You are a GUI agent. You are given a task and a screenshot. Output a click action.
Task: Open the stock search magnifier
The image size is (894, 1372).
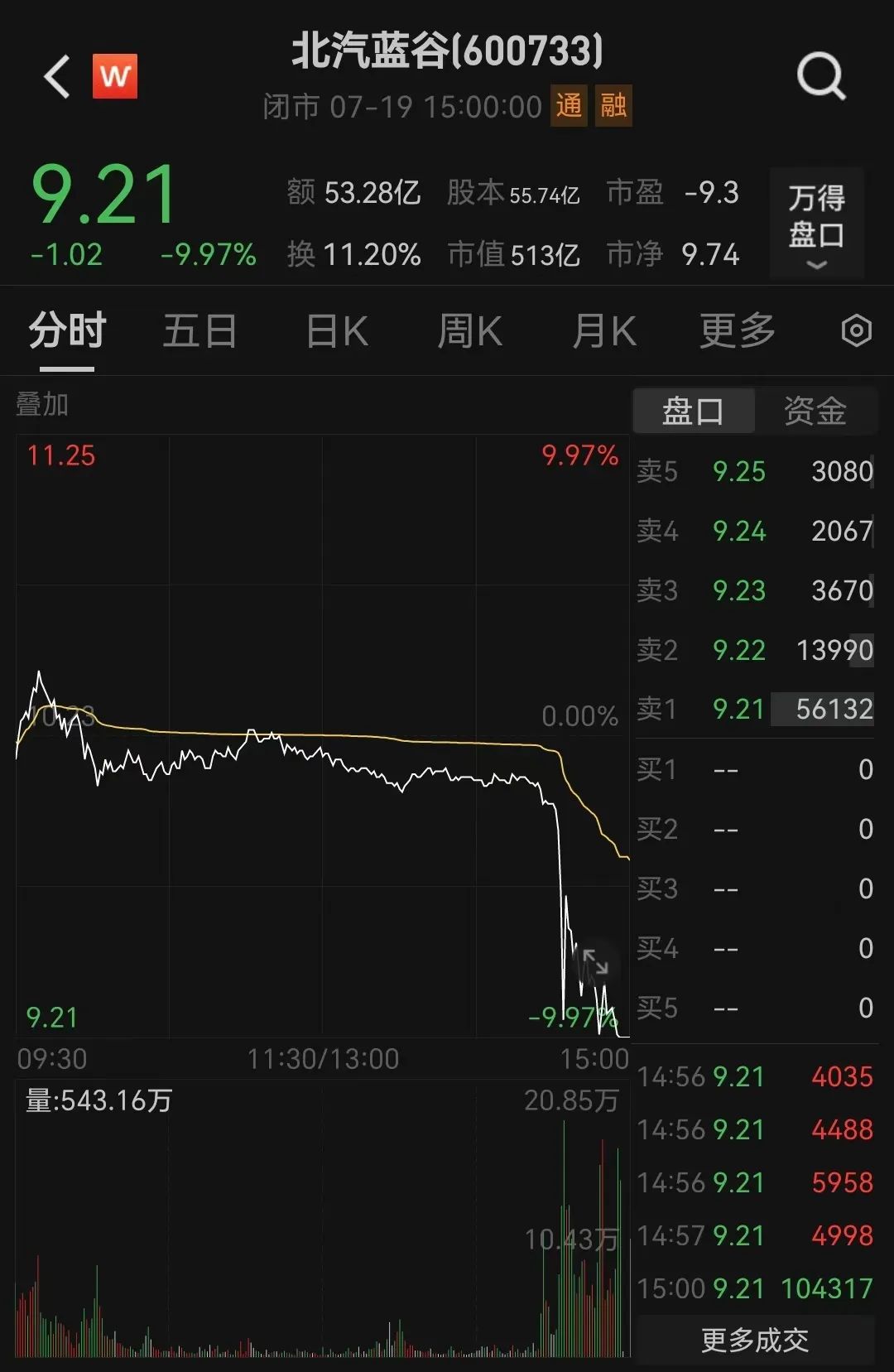point(819,77)
